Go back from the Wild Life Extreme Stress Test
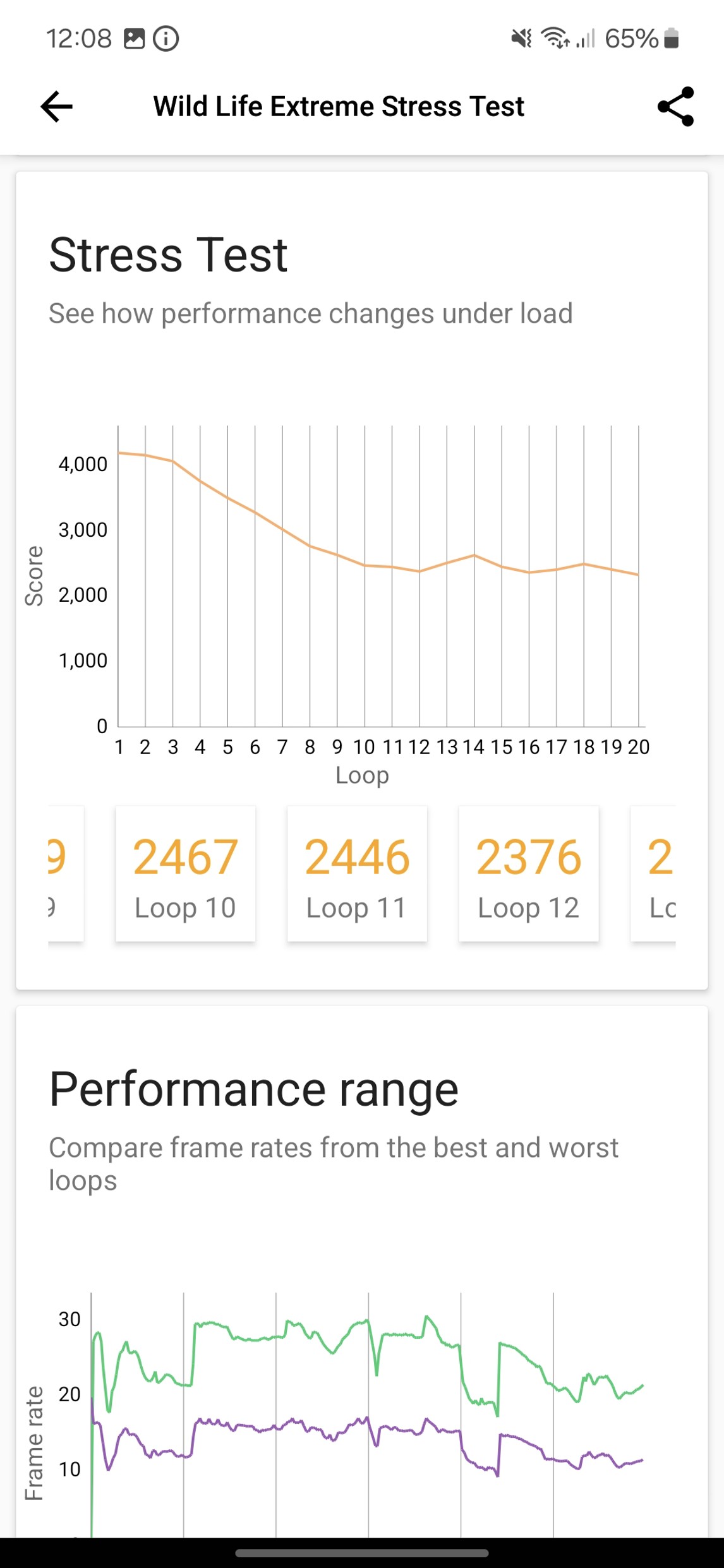This screenshot has height=1568, width=724. [x=57, y=106]
